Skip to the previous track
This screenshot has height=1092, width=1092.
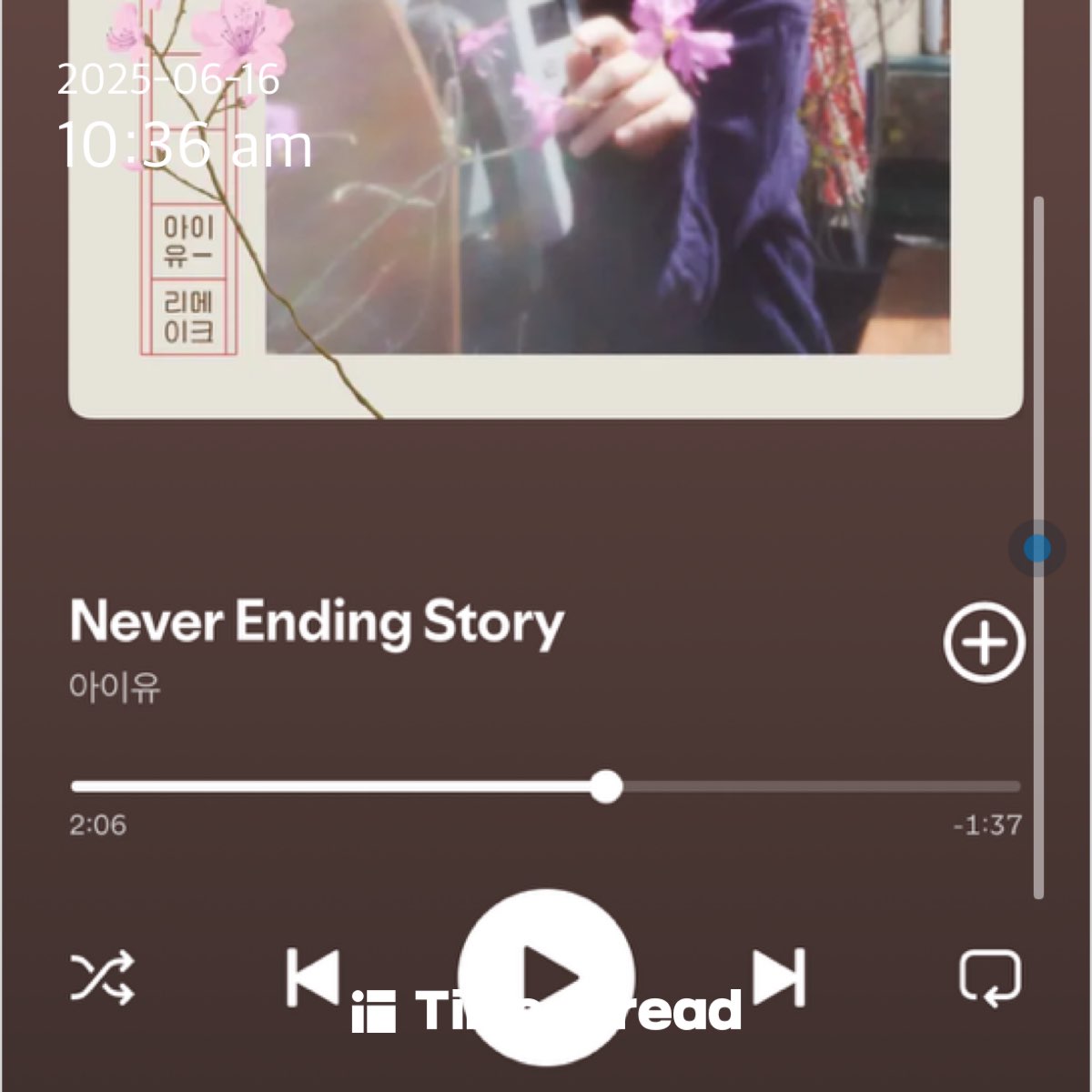(x=313, y=978)
